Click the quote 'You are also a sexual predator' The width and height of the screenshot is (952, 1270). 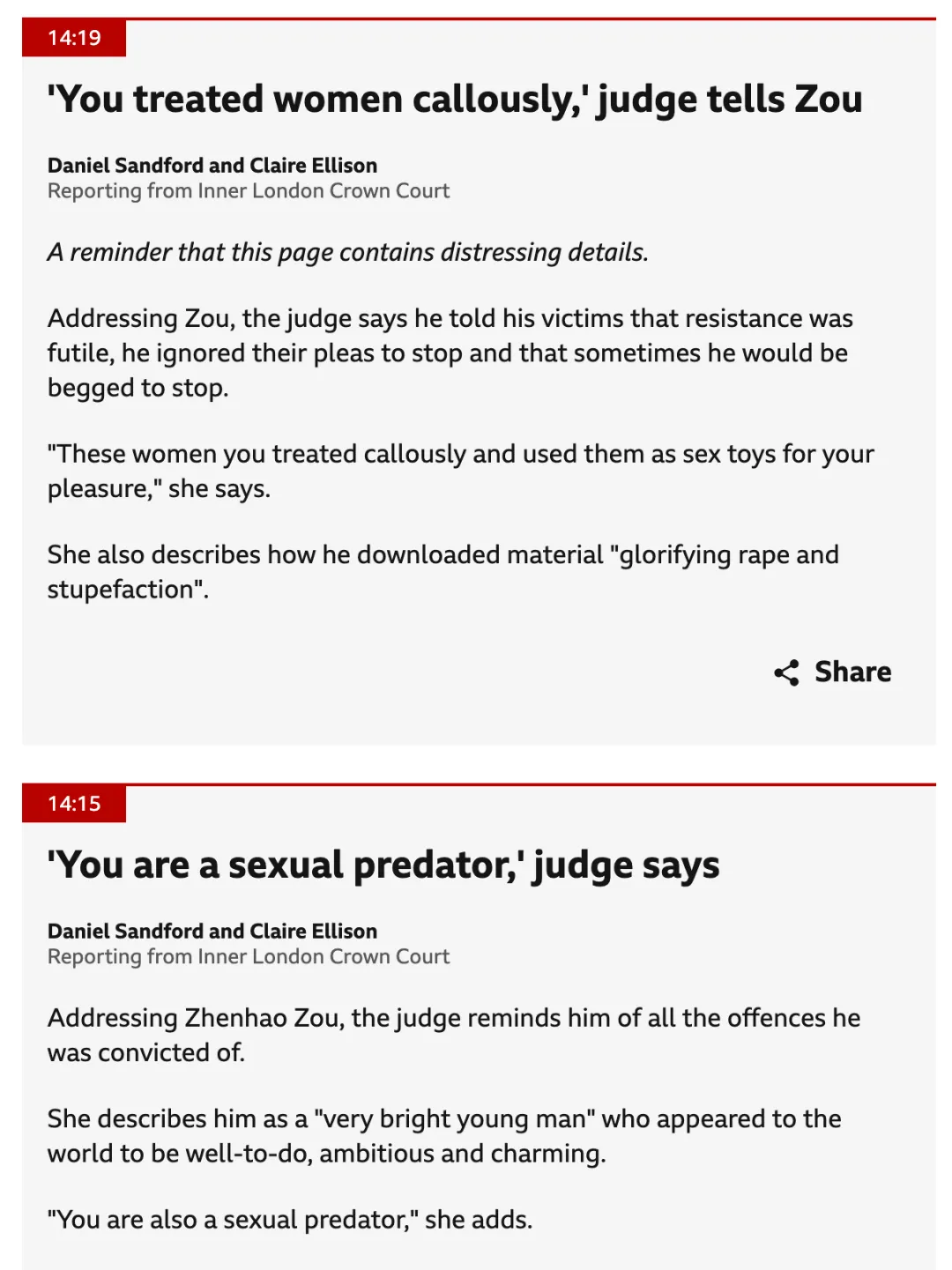(x=290, y=1219)
